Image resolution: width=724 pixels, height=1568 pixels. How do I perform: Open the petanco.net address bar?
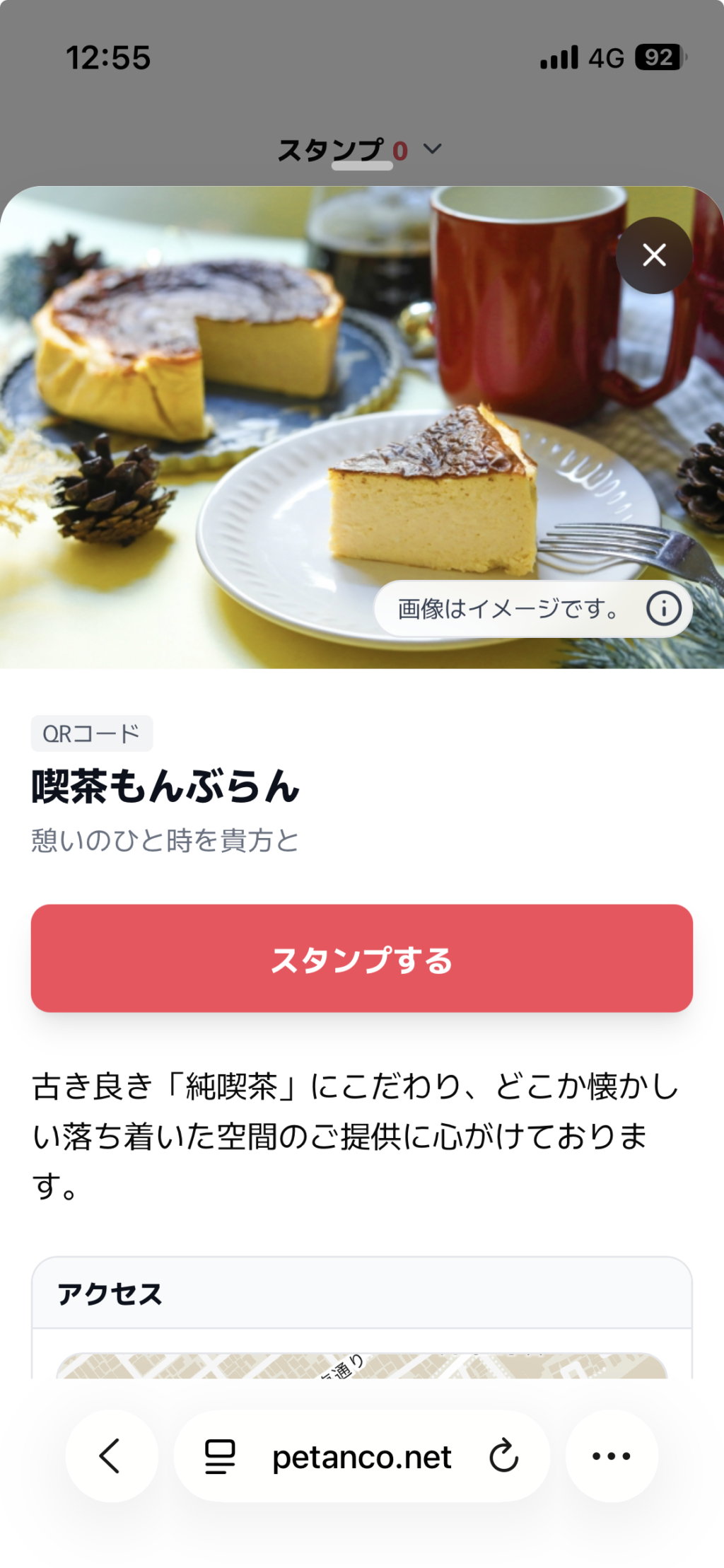(x=361, y=1457)
